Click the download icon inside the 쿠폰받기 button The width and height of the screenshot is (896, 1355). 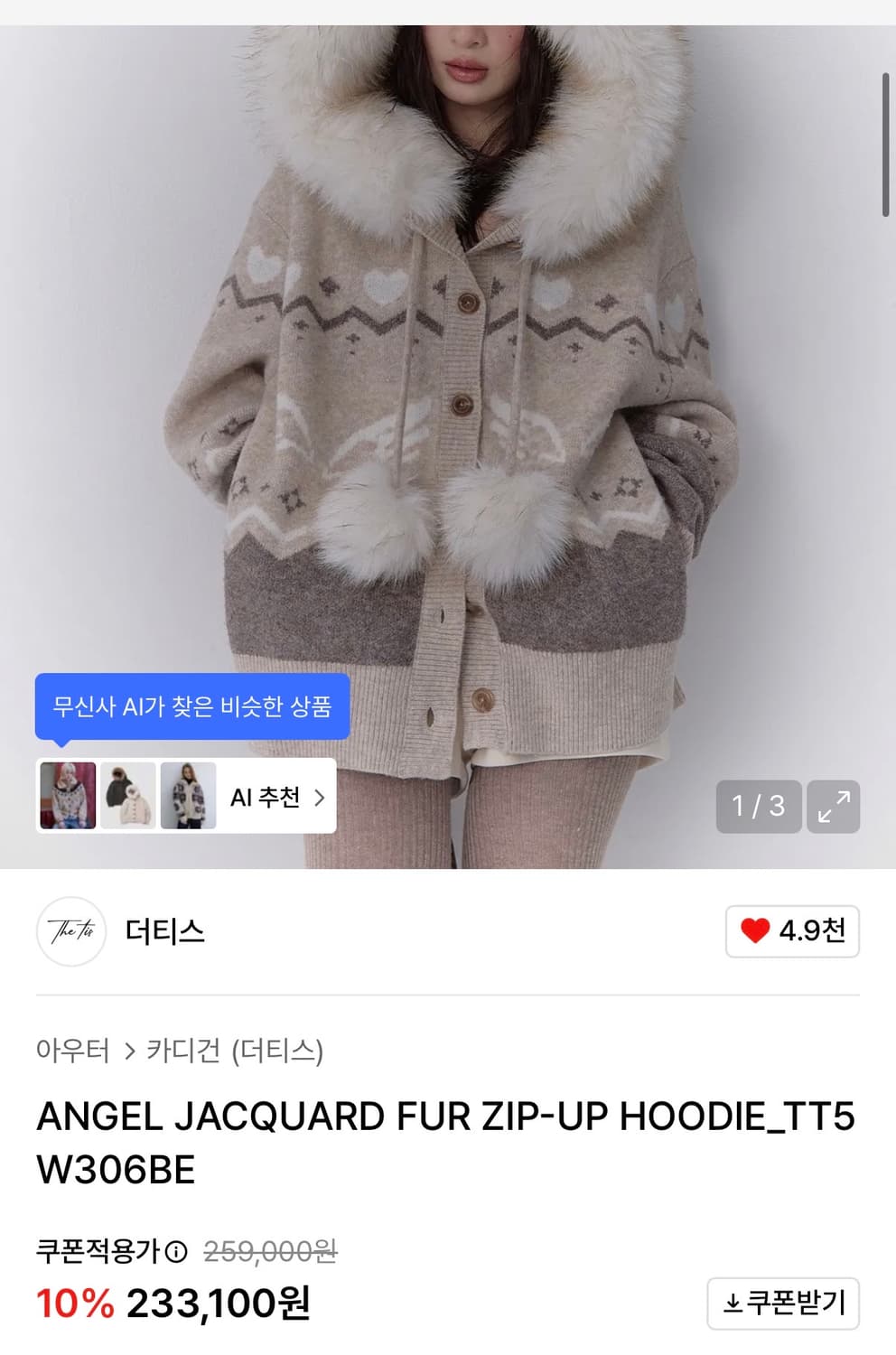(x=733, y=1304)
